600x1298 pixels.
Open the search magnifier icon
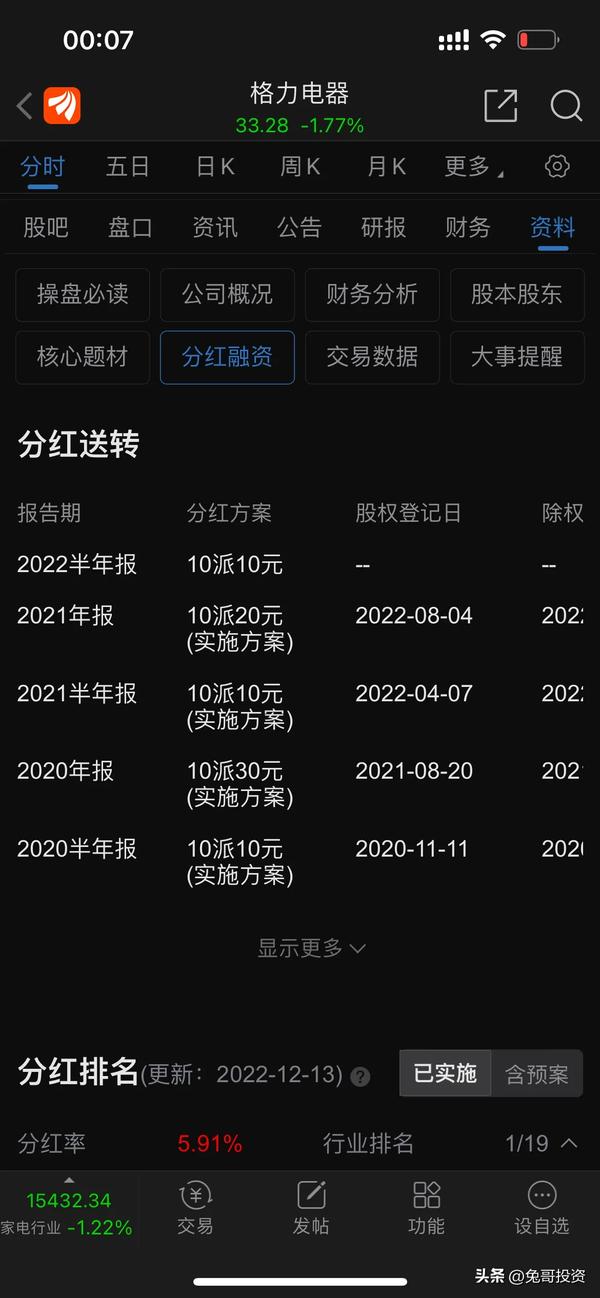[566, 106]
